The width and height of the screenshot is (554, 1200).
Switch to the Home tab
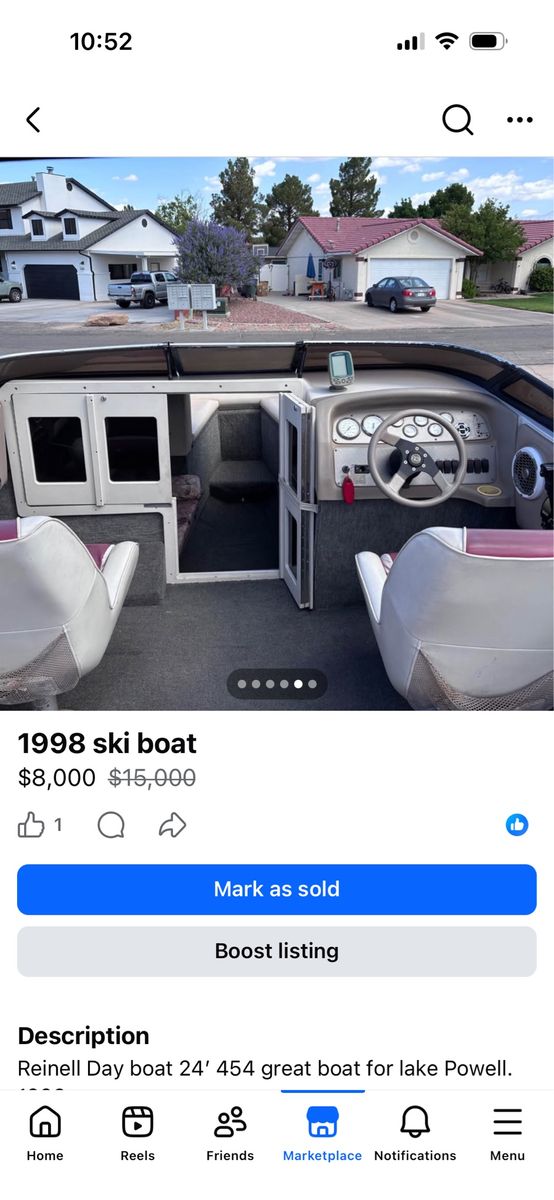pyautogui.click(x=45, y=1133)
